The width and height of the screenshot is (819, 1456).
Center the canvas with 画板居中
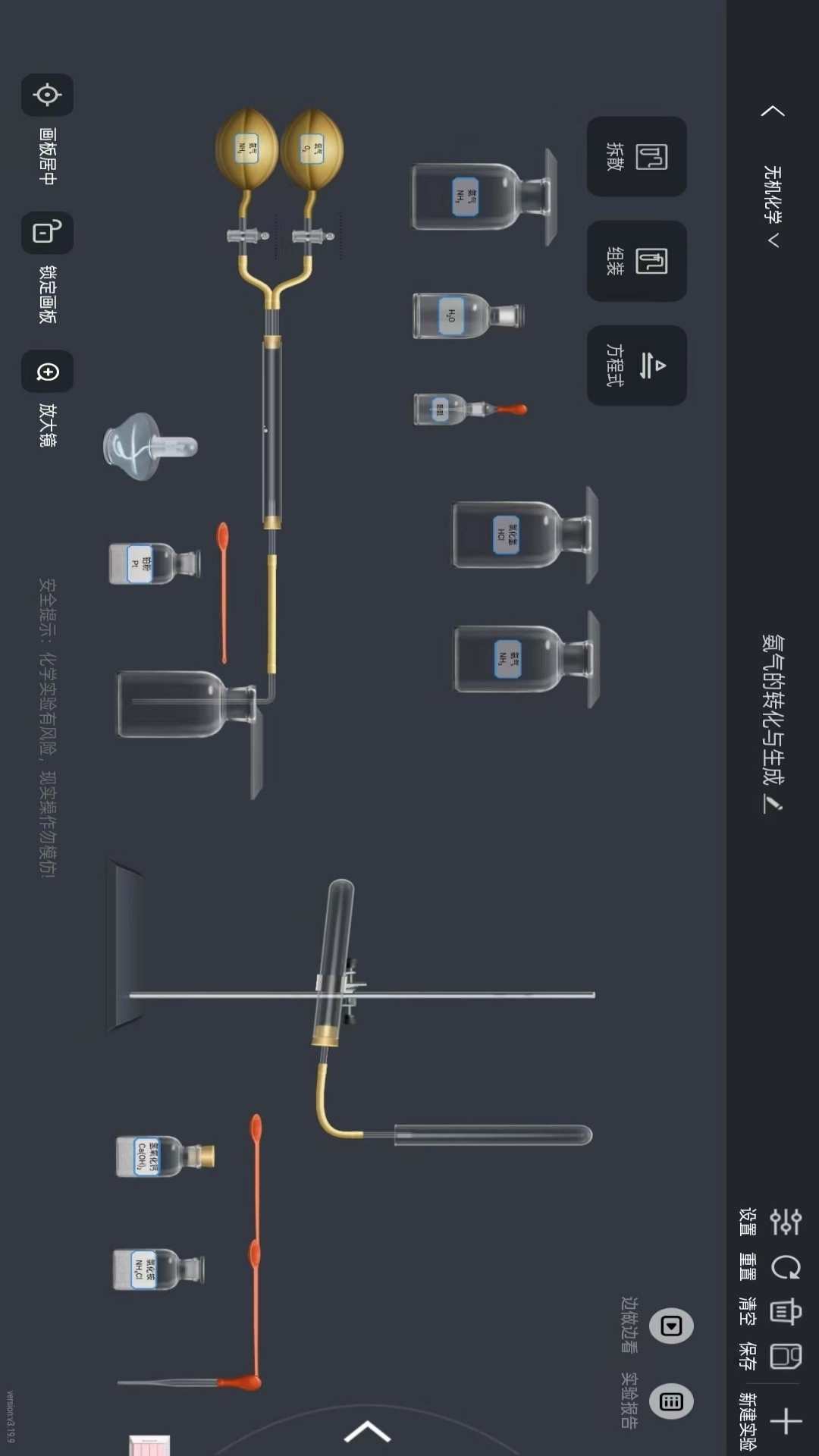pyautogui.click(x=47, y=96)
